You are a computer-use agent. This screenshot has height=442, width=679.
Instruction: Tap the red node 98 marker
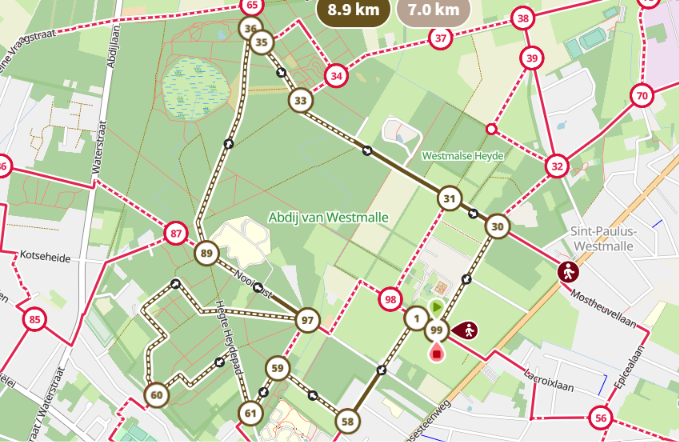[390, 300]
